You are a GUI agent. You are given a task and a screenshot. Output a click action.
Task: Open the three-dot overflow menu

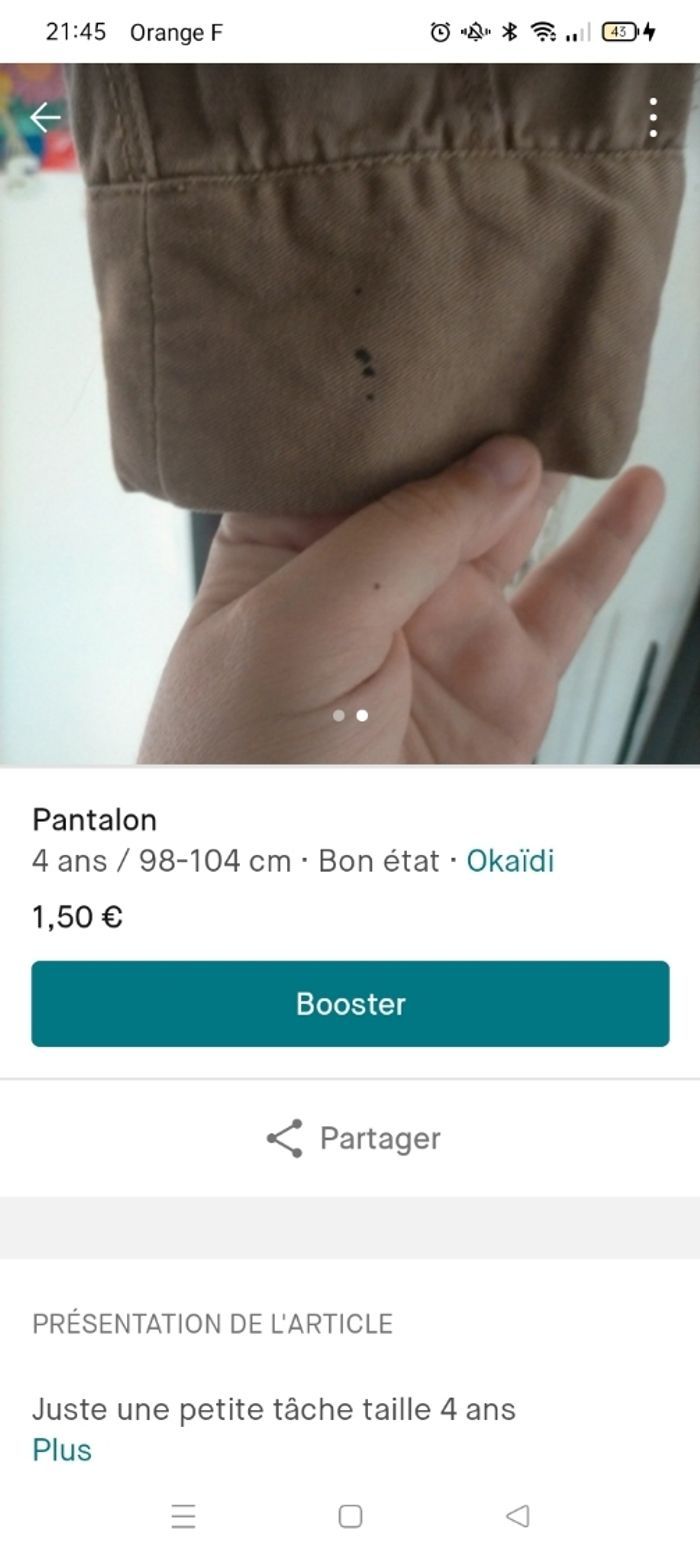pyautogui.click(x=653, y=118)
